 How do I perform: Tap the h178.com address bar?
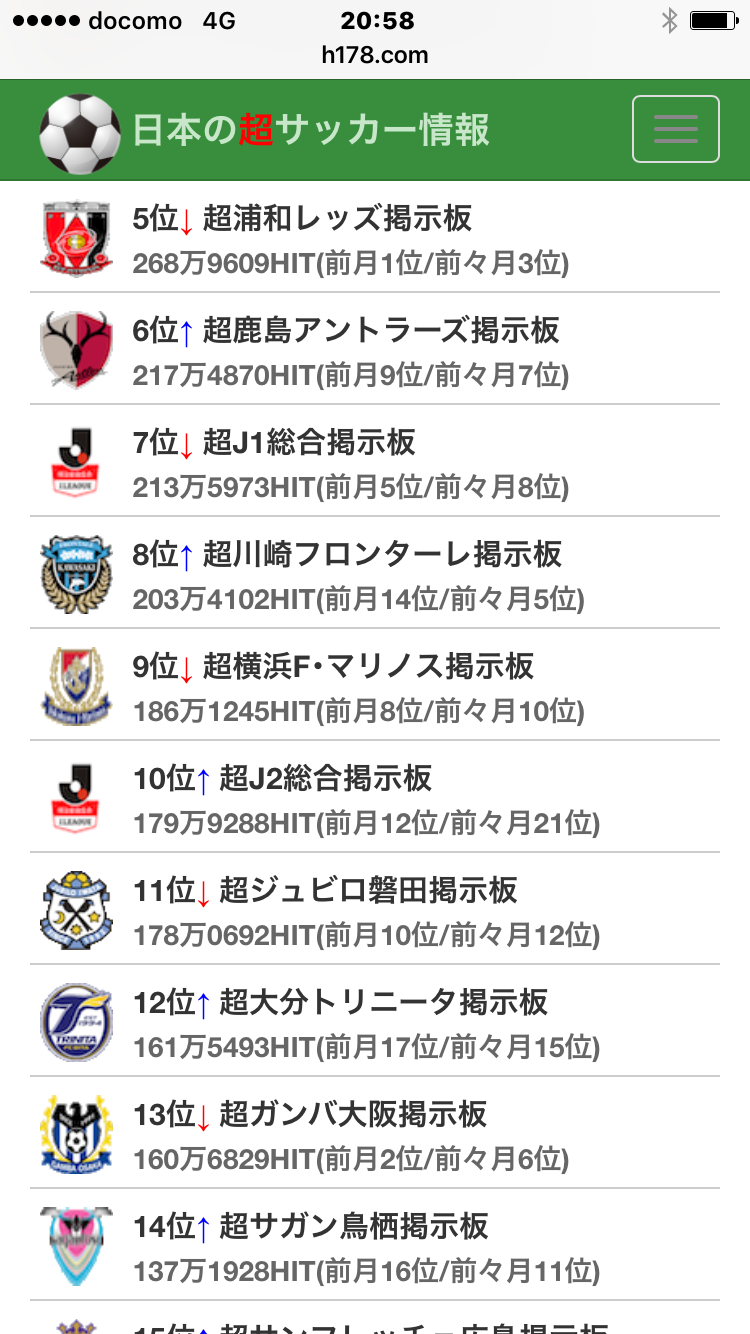click(375, 56)
